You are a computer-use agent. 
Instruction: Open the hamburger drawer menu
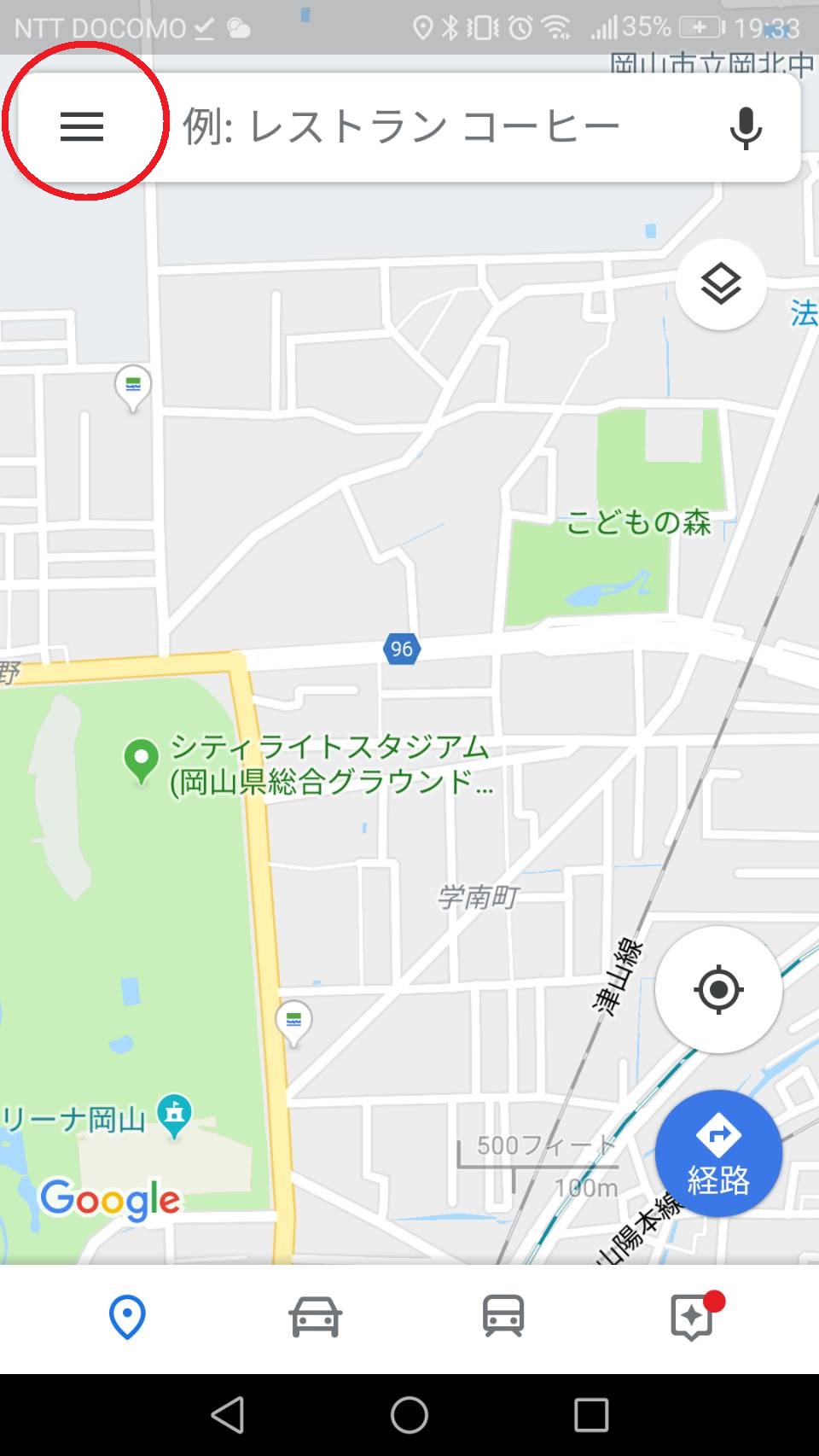(x=82, y=127)
